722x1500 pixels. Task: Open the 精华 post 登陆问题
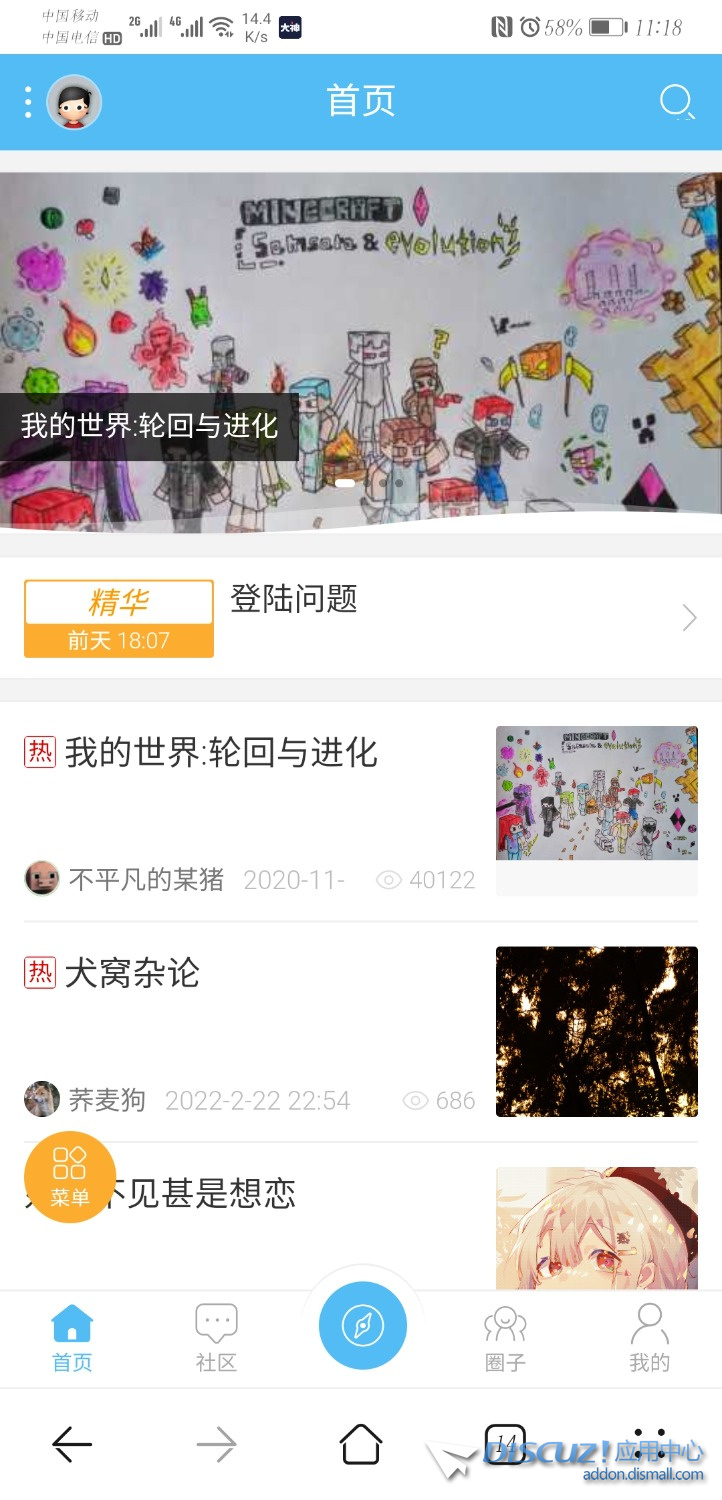[361, 618]
